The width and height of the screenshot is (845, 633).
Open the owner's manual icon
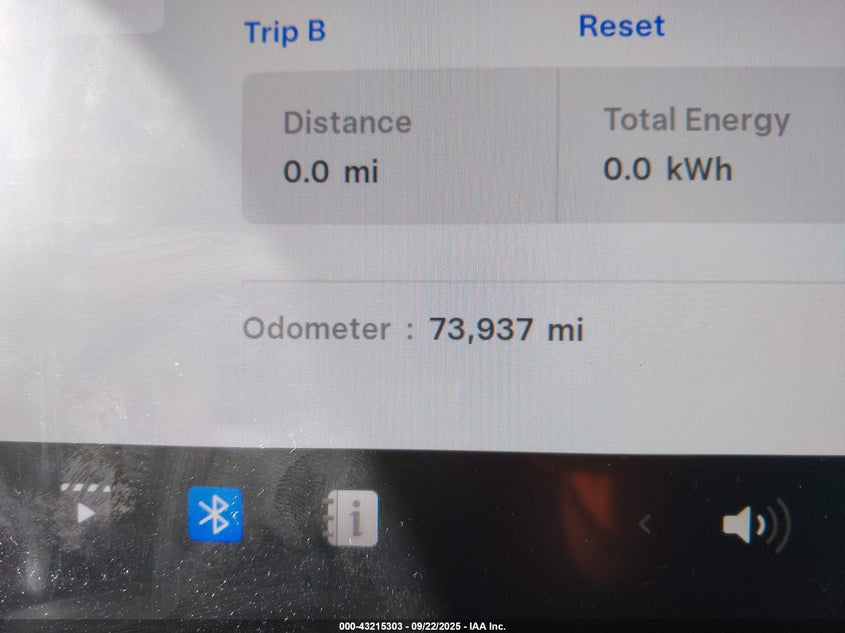click(x=350, y=518)
